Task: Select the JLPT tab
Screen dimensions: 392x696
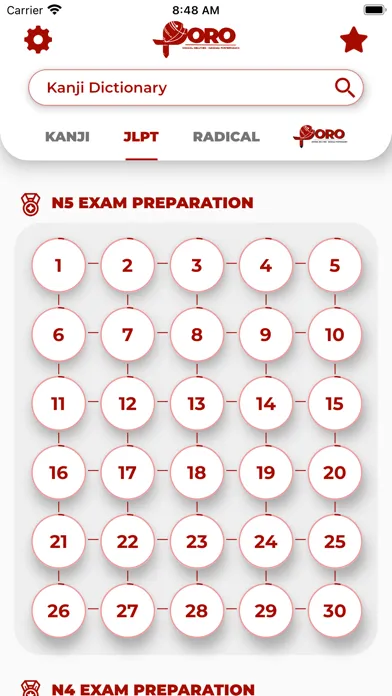Action: click(x=141, y=137)
